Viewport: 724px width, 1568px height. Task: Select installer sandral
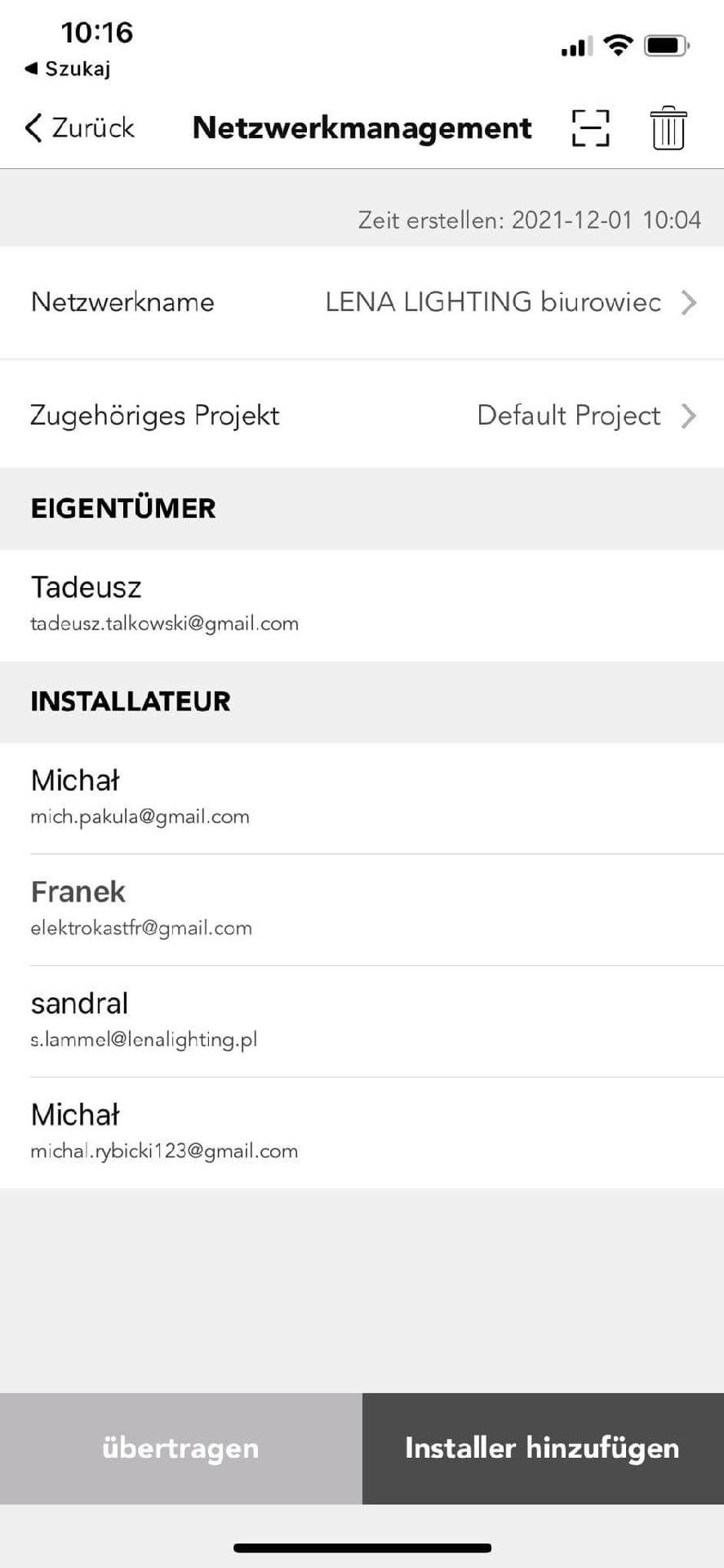(362, 1022)
